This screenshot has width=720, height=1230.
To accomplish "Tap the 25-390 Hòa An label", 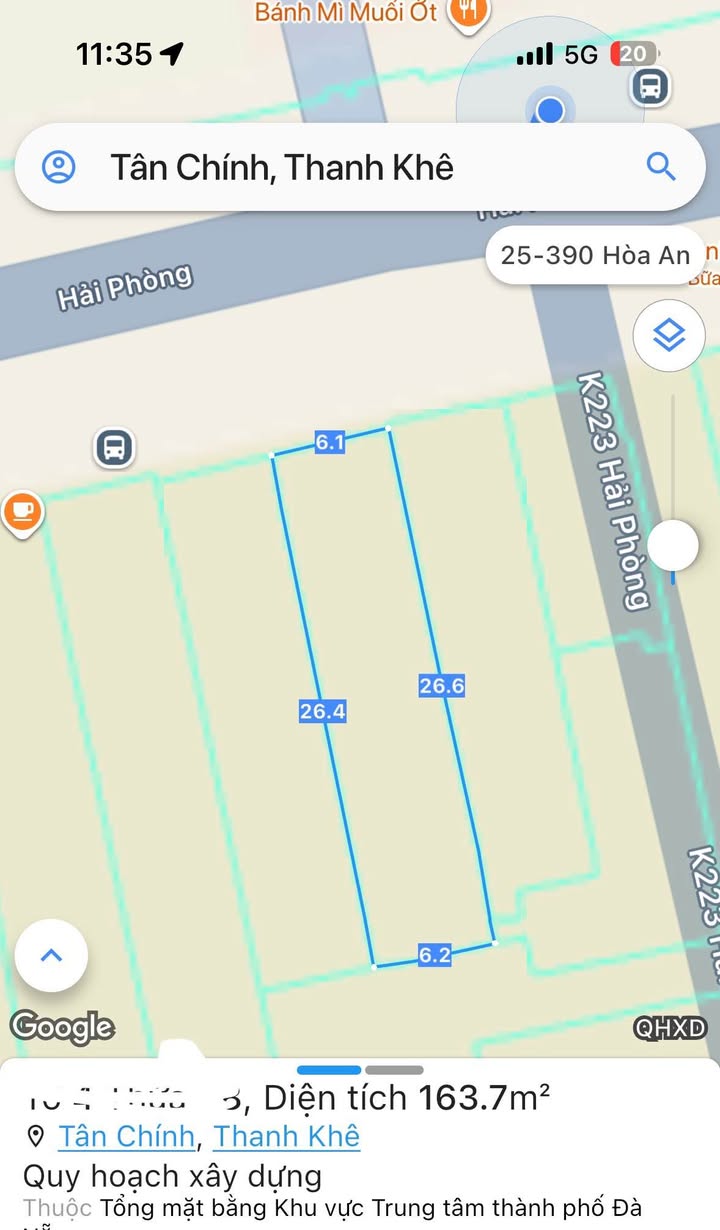I will coord(595,255).
